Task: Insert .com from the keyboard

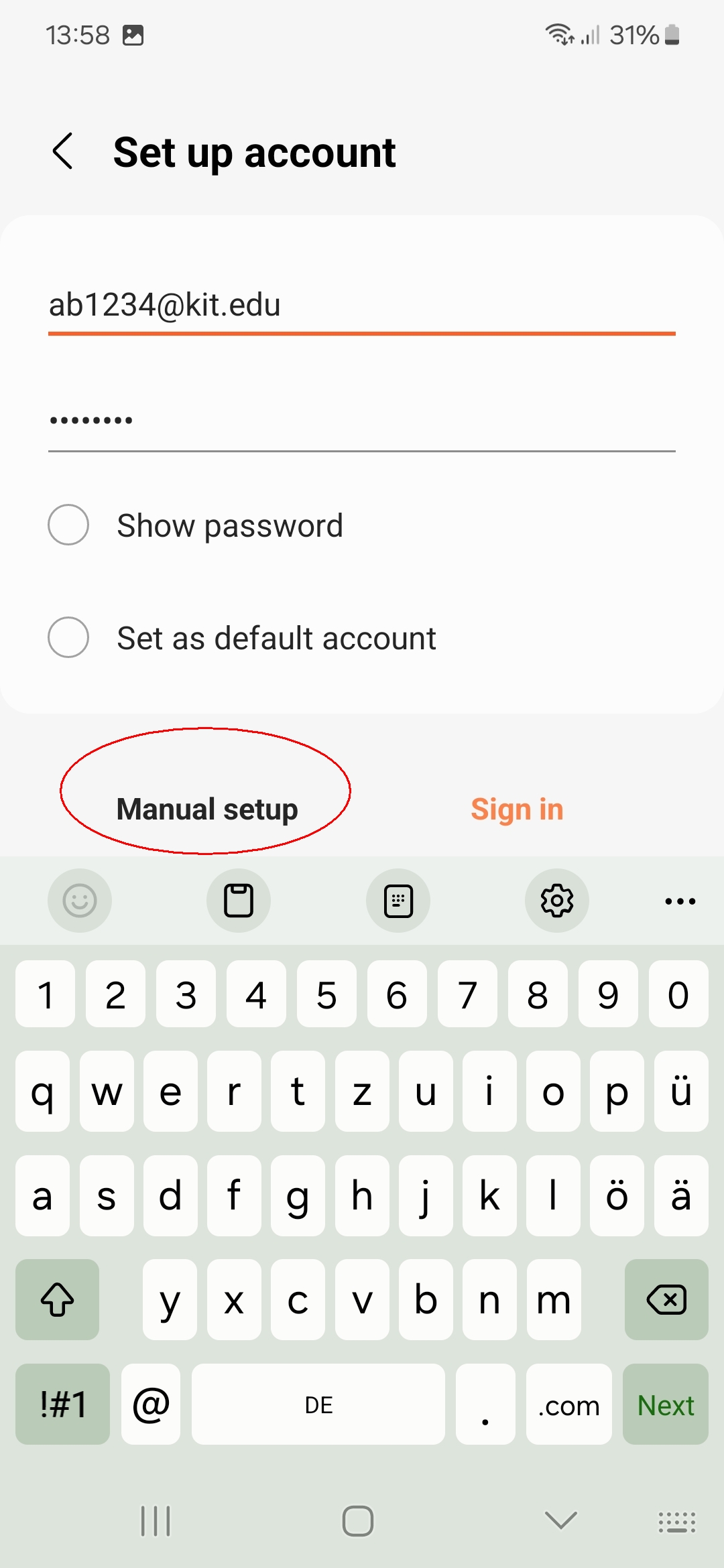Action: [x=568, y=1405]
